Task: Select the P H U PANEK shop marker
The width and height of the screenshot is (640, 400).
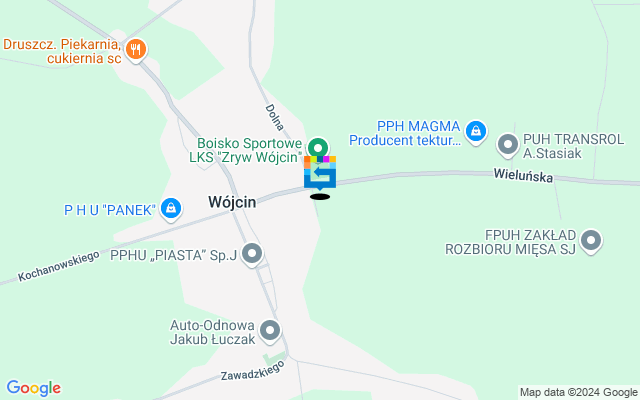Action: (x=171, y=208)
